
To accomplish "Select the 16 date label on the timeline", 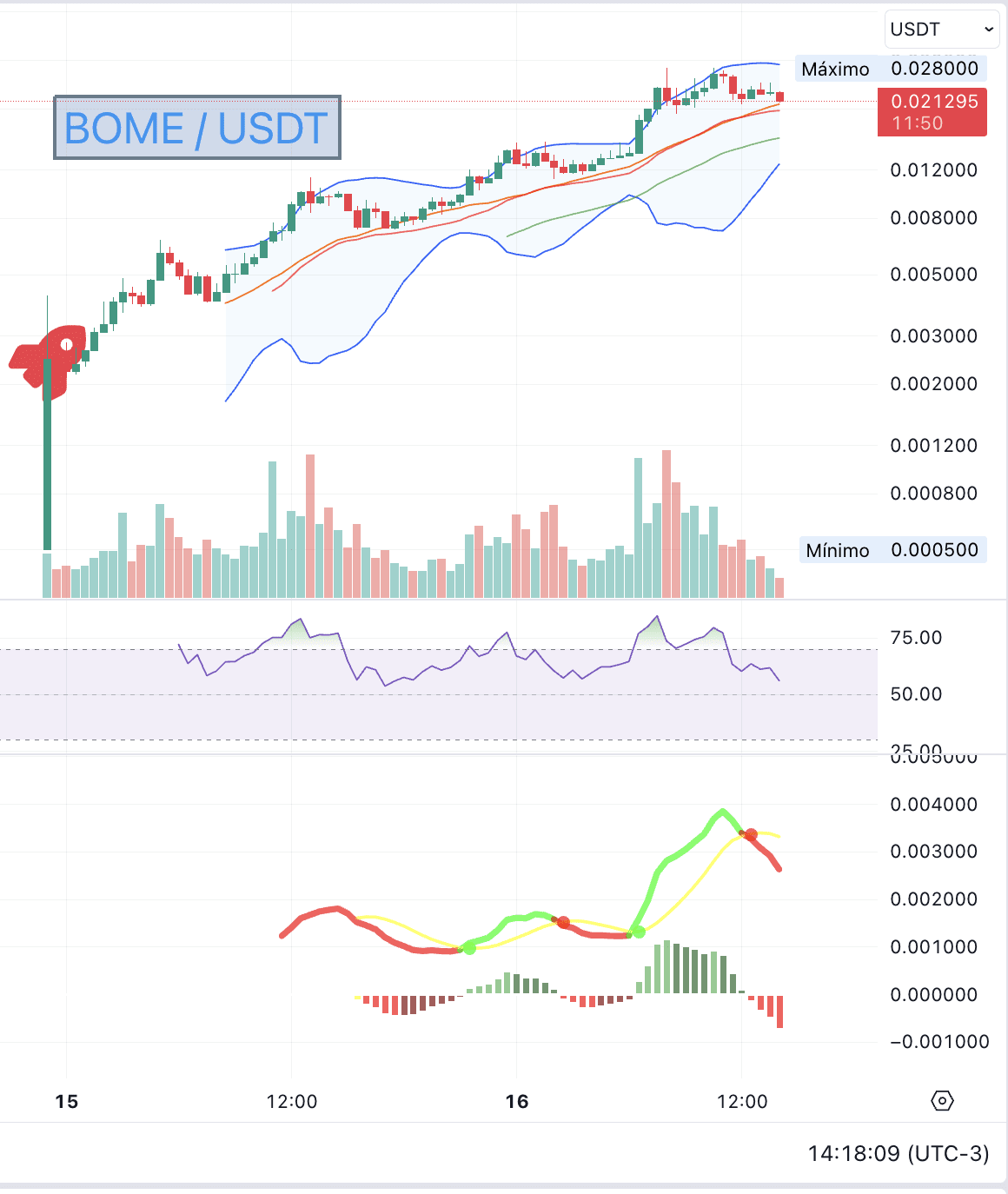I will point(516,1103).
